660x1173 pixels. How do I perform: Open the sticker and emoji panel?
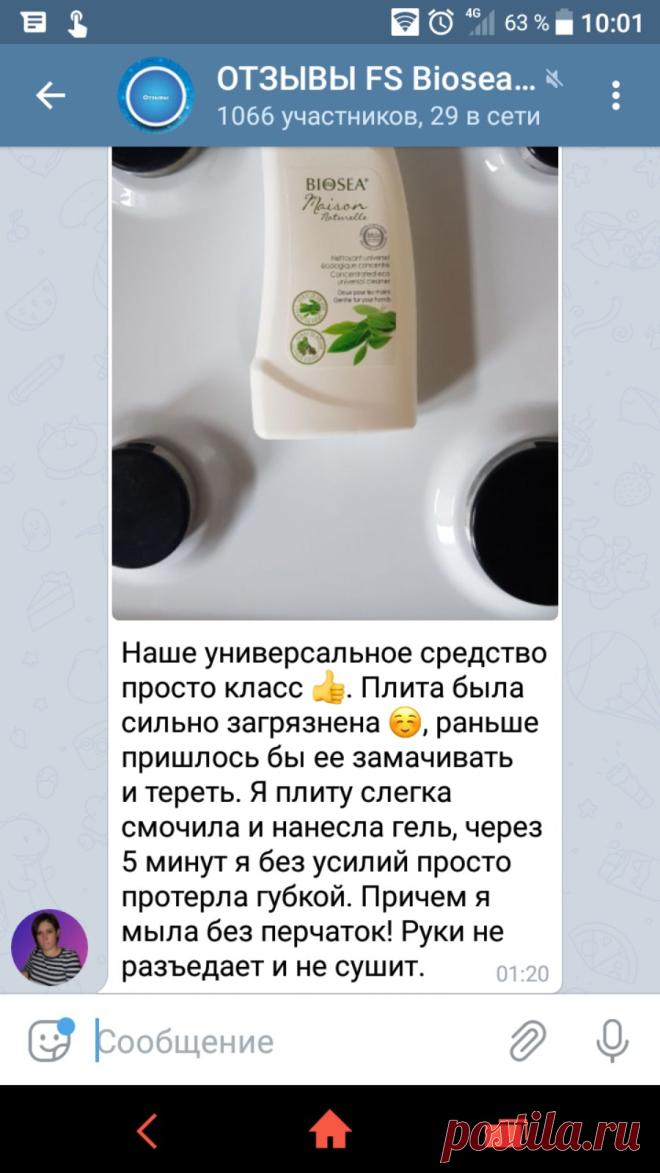51,1040
